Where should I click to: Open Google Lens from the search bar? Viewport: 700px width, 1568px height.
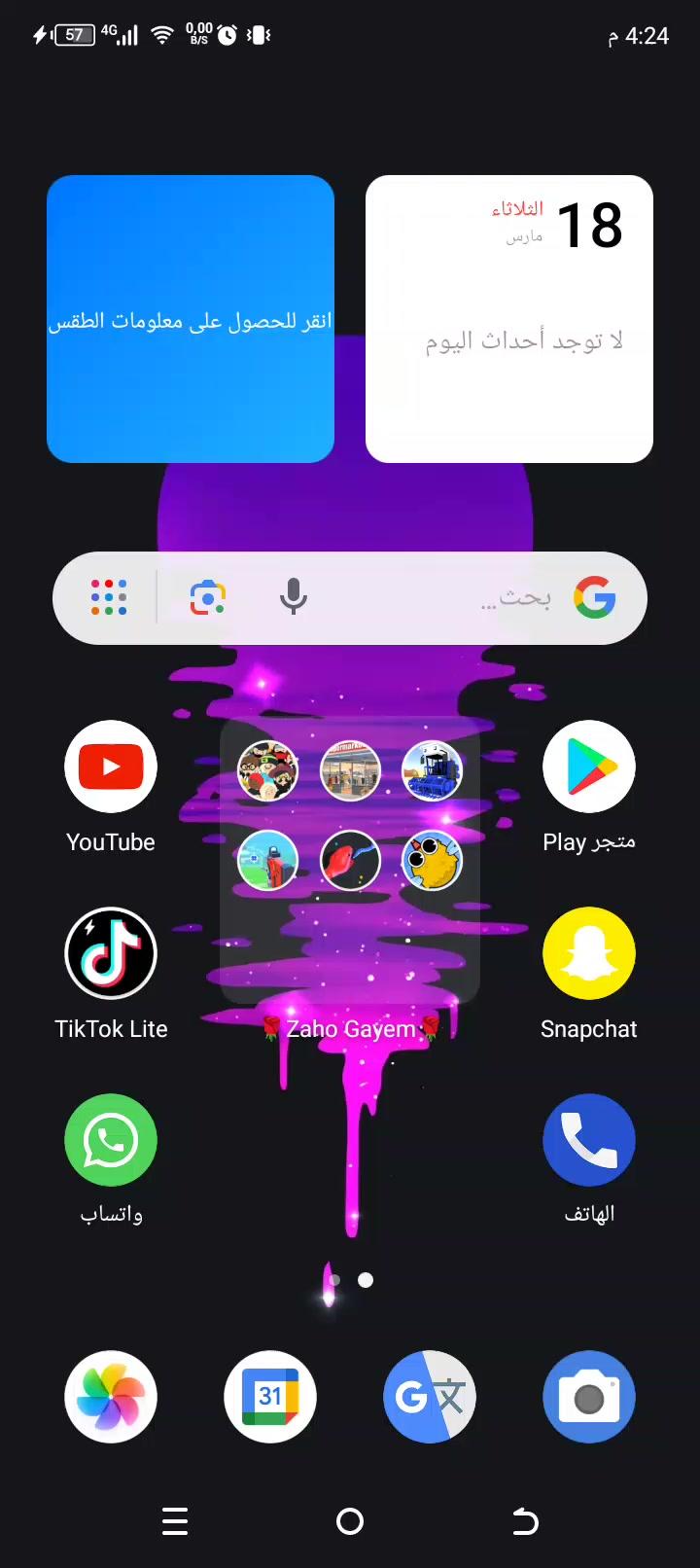tap(208, 597)
